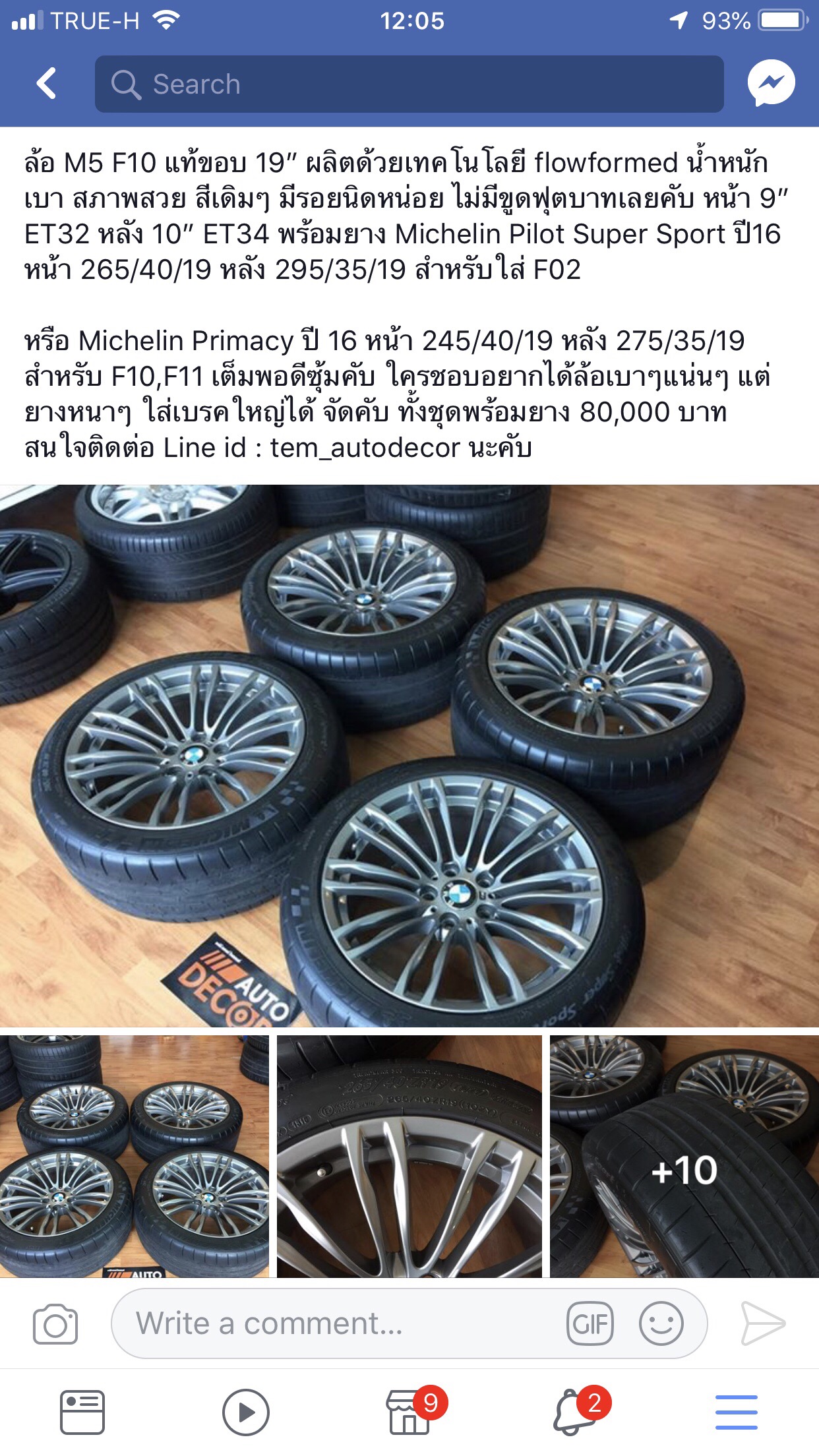819x1456 pixels.
Task: Tap the Search field
Action: click(409, 84)
